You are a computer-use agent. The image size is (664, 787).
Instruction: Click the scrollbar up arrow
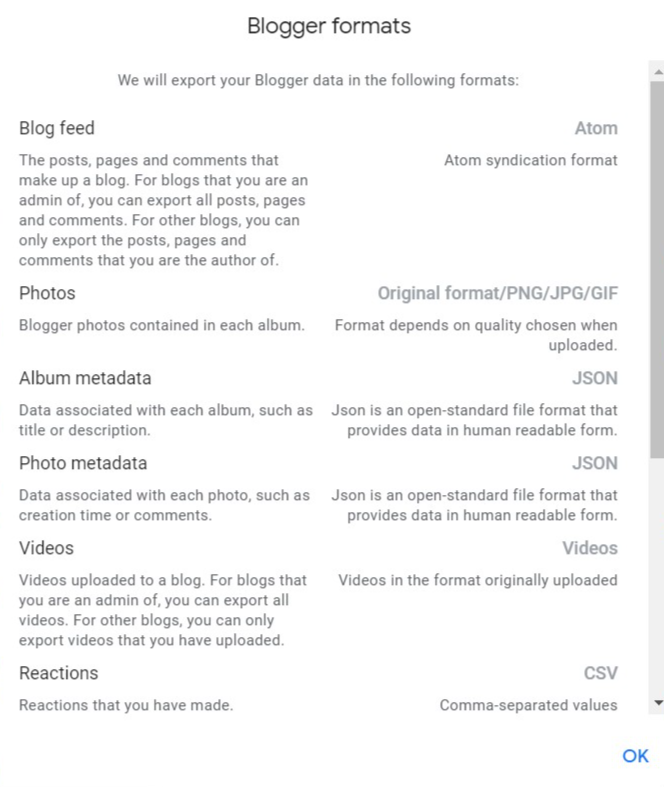pos(658,72)
